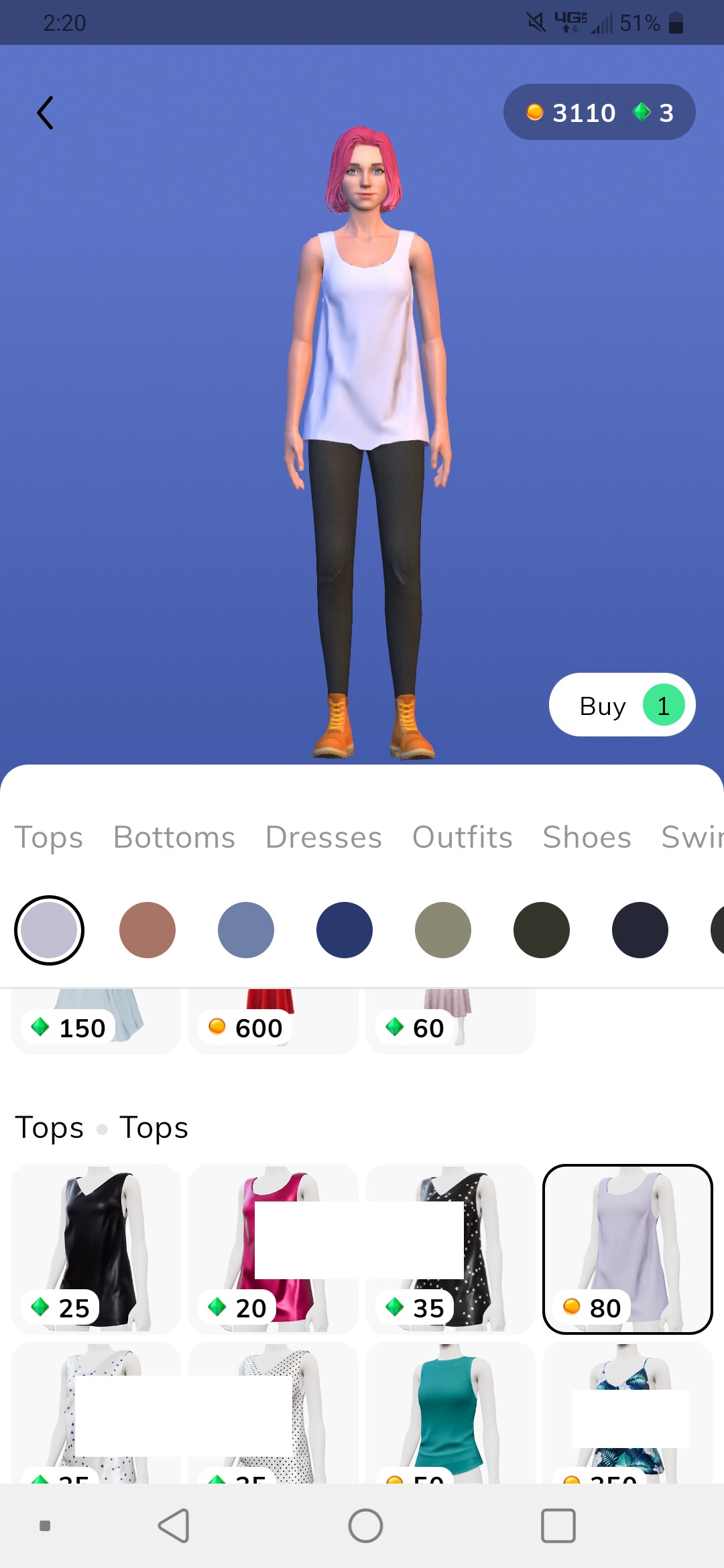This screenshot has height=1568, width=724.
Task: Select the black satin top for 25 gems
Action: 96,1249
